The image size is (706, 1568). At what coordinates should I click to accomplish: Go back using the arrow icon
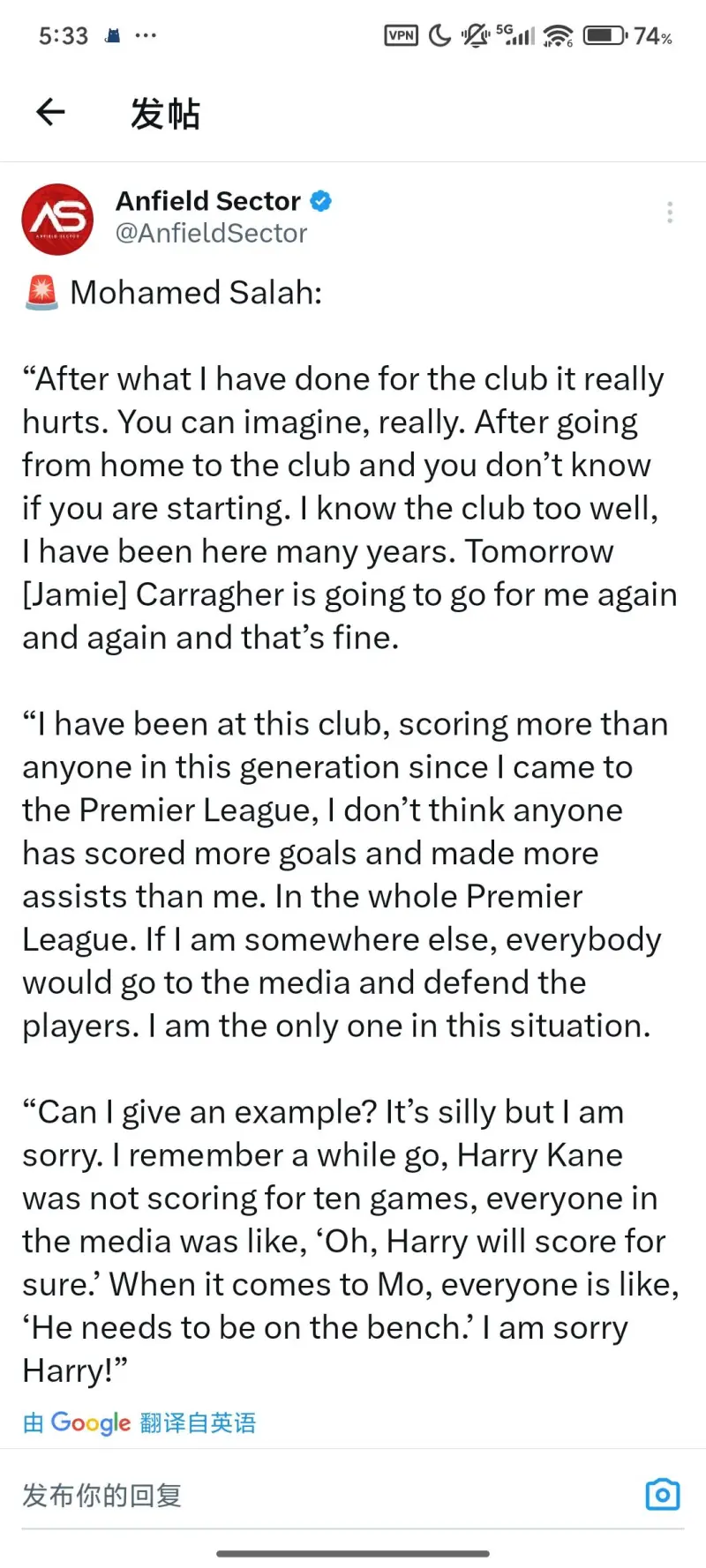click(x=50, y=112)
